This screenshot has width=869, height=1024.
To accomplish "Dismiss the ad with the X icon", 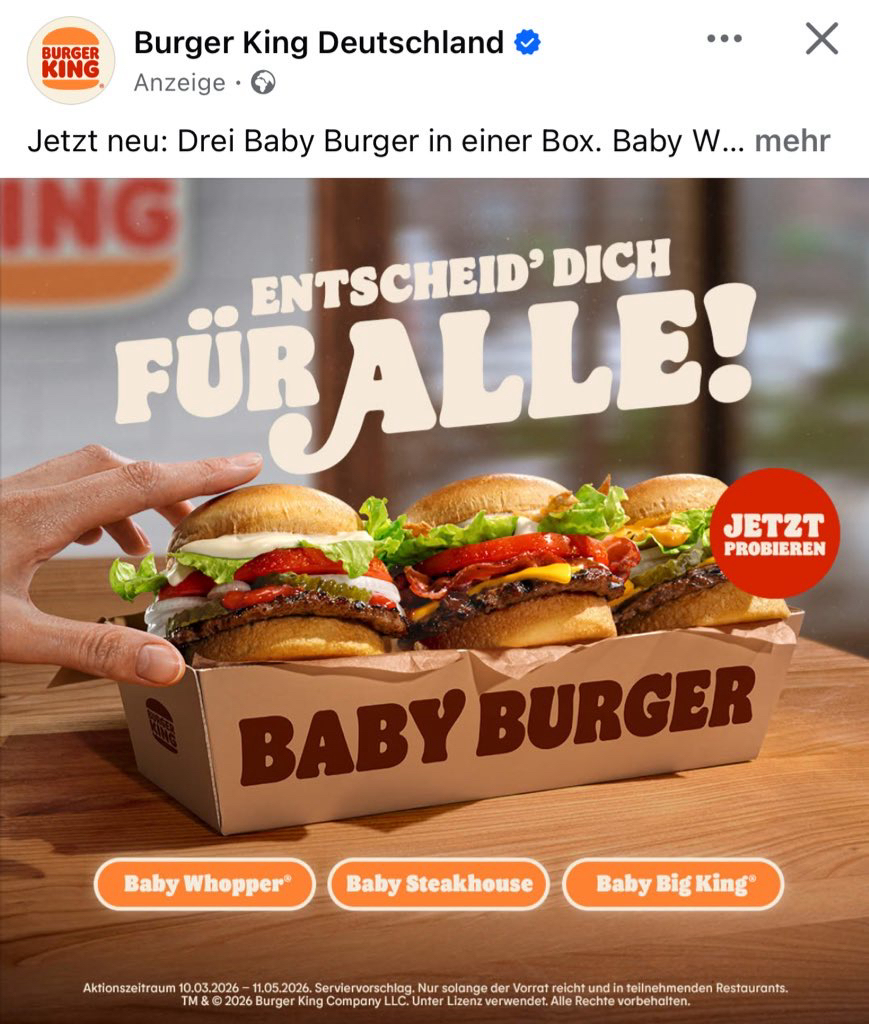I will (821, 39).
